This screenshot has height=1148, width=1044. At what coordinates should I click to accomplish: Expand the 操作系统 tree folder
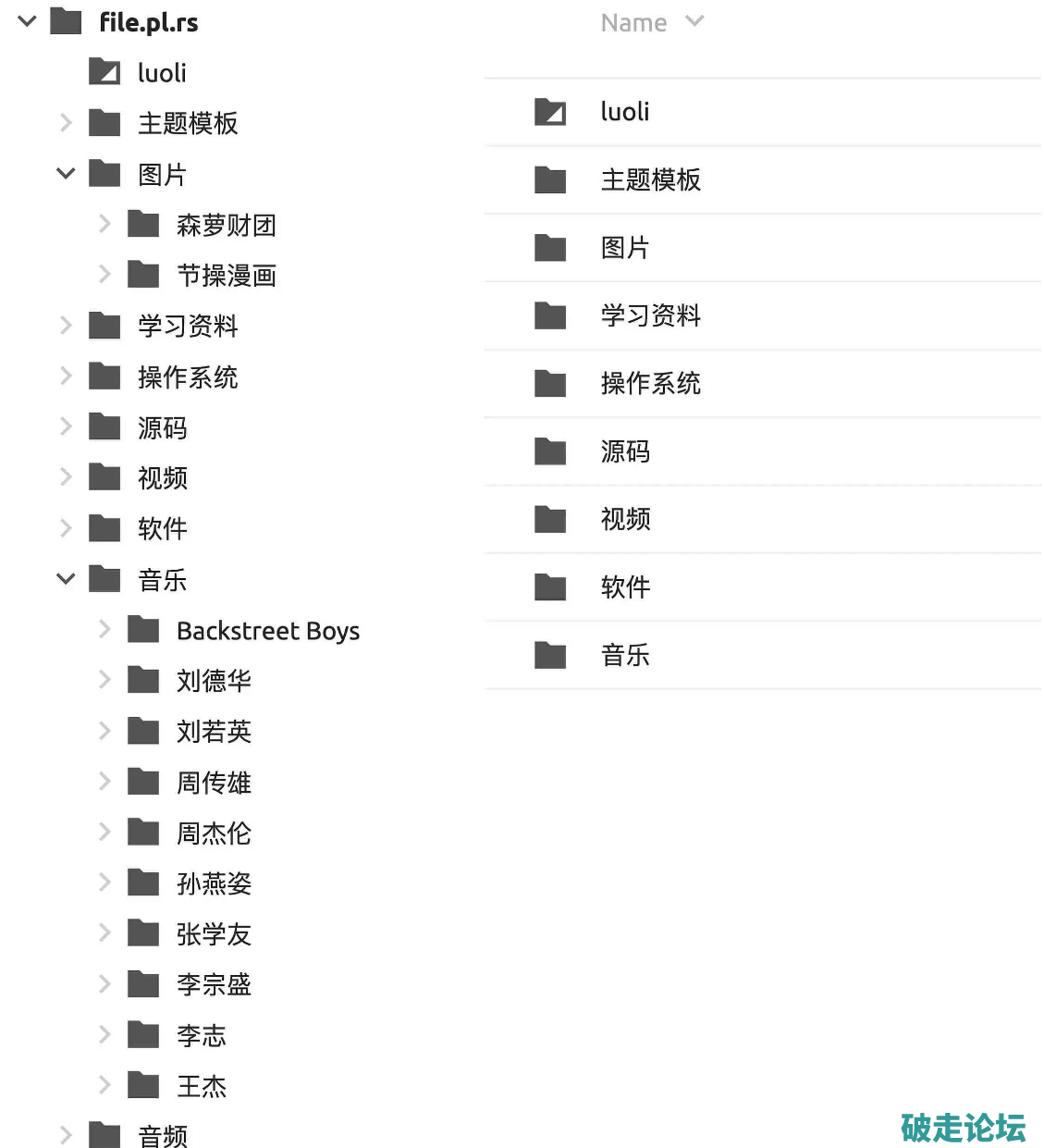click(x=66, y=376)
